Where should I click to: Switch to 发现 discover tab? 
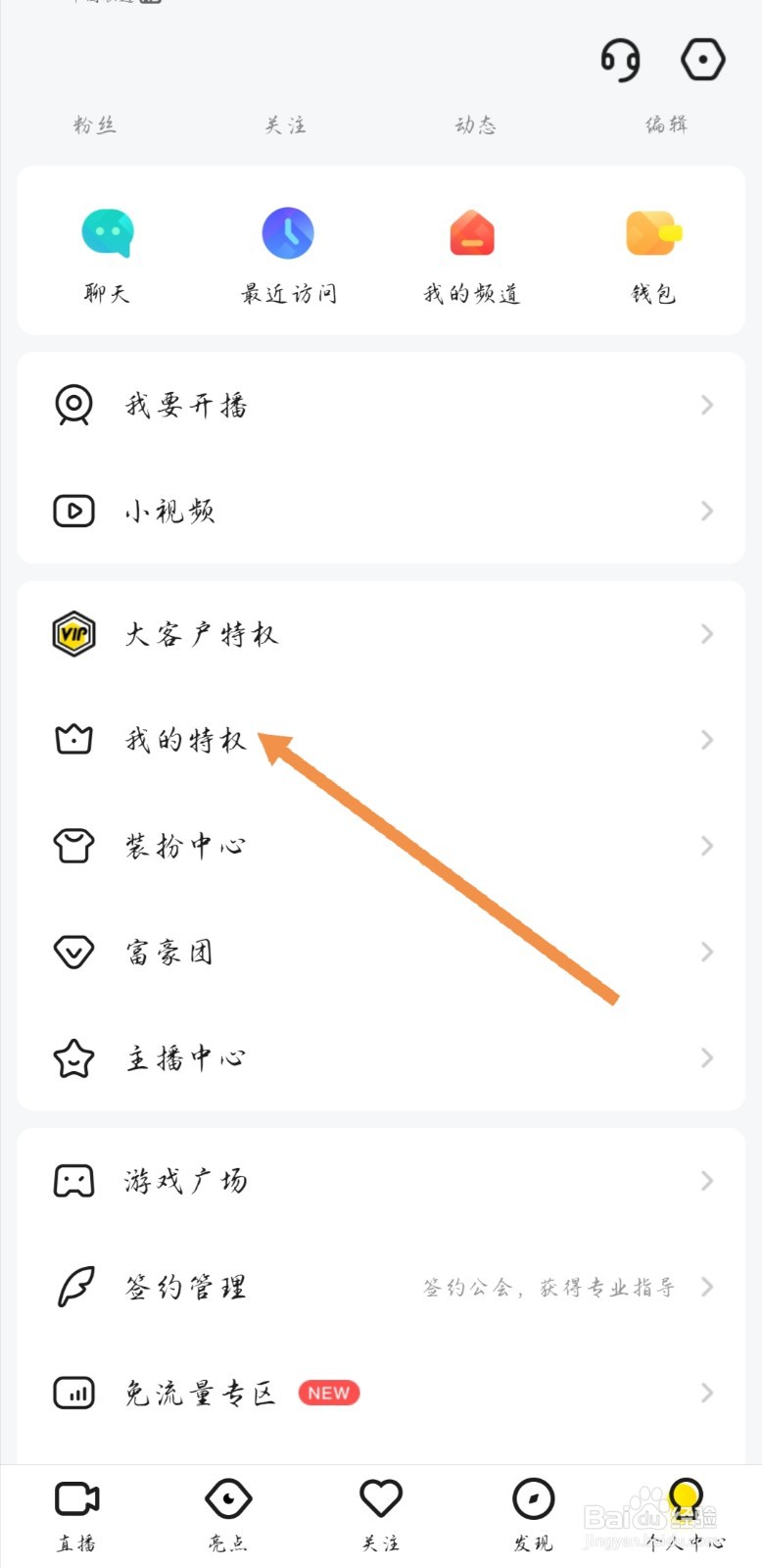tap(534, 1515)
